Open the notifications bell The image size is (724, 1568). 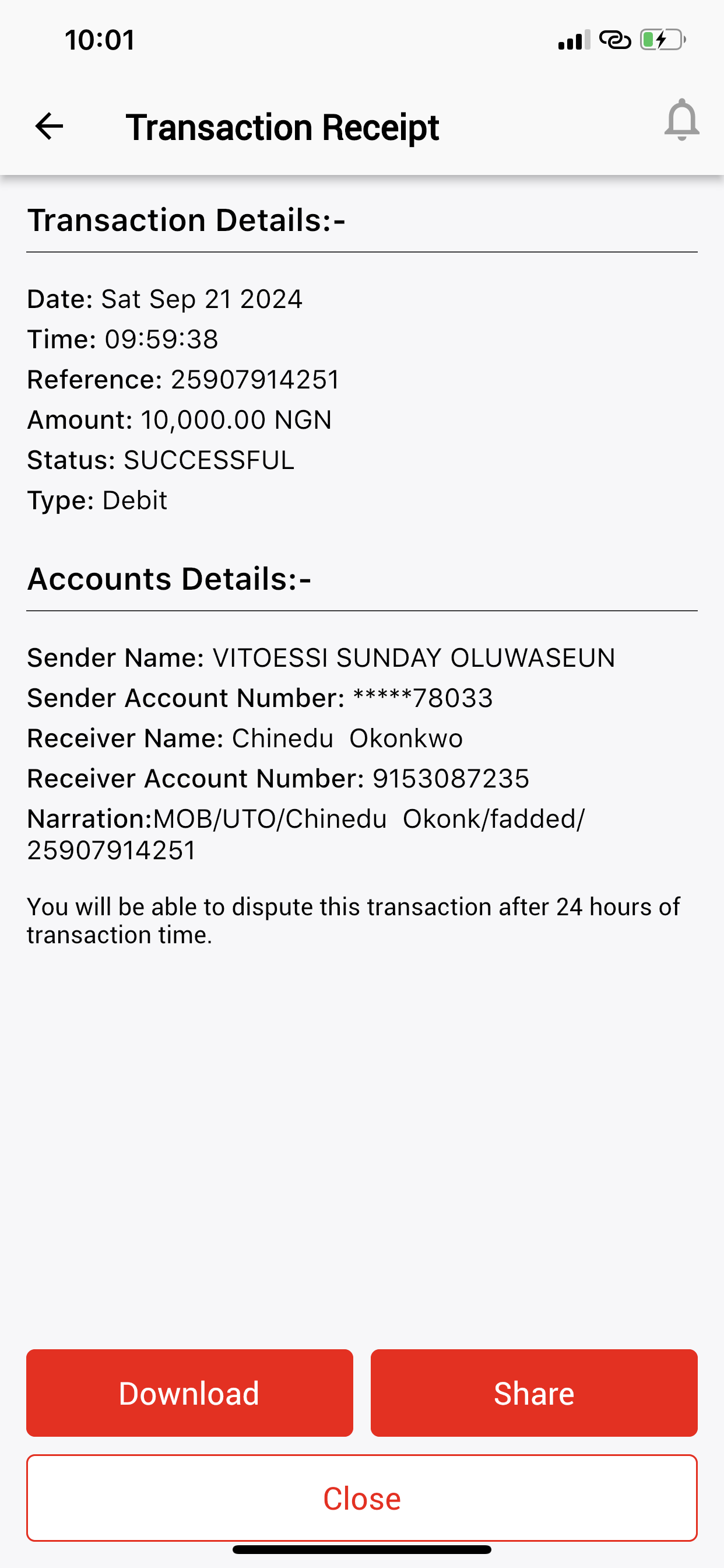[681, 120]
